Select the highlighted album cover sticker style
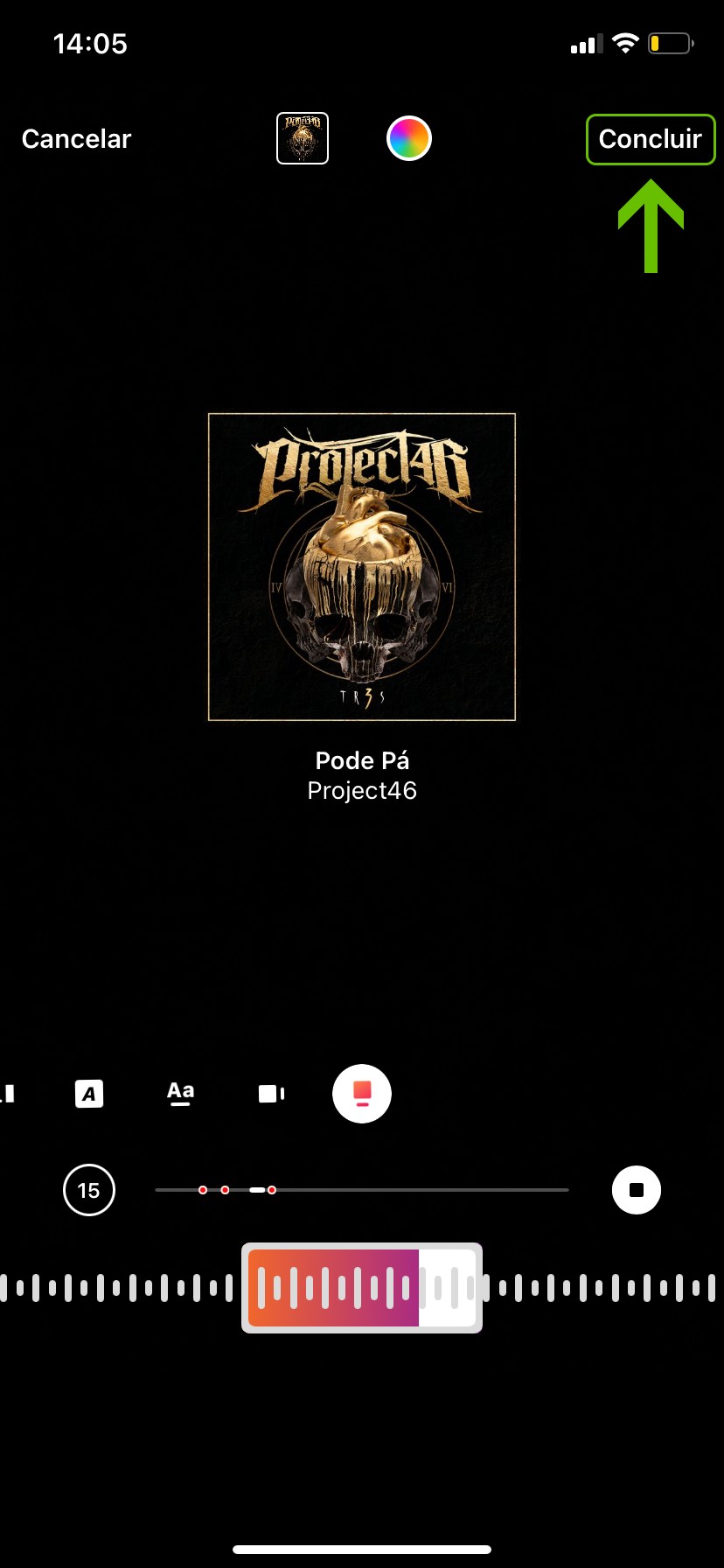 [362, 1094]
